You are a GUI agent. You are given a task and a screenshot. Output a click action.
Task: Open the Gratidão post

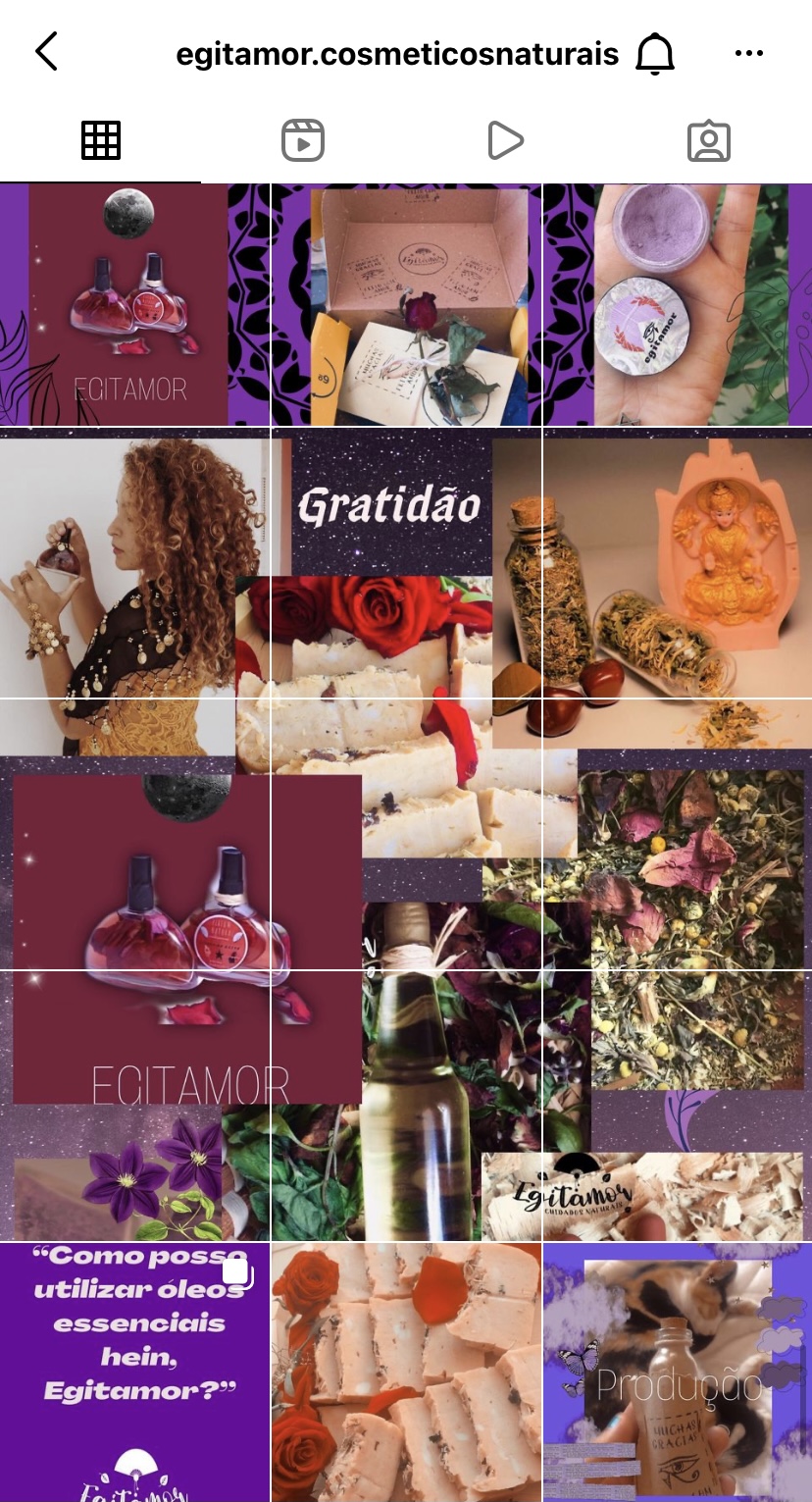click(x=406, y=563)
